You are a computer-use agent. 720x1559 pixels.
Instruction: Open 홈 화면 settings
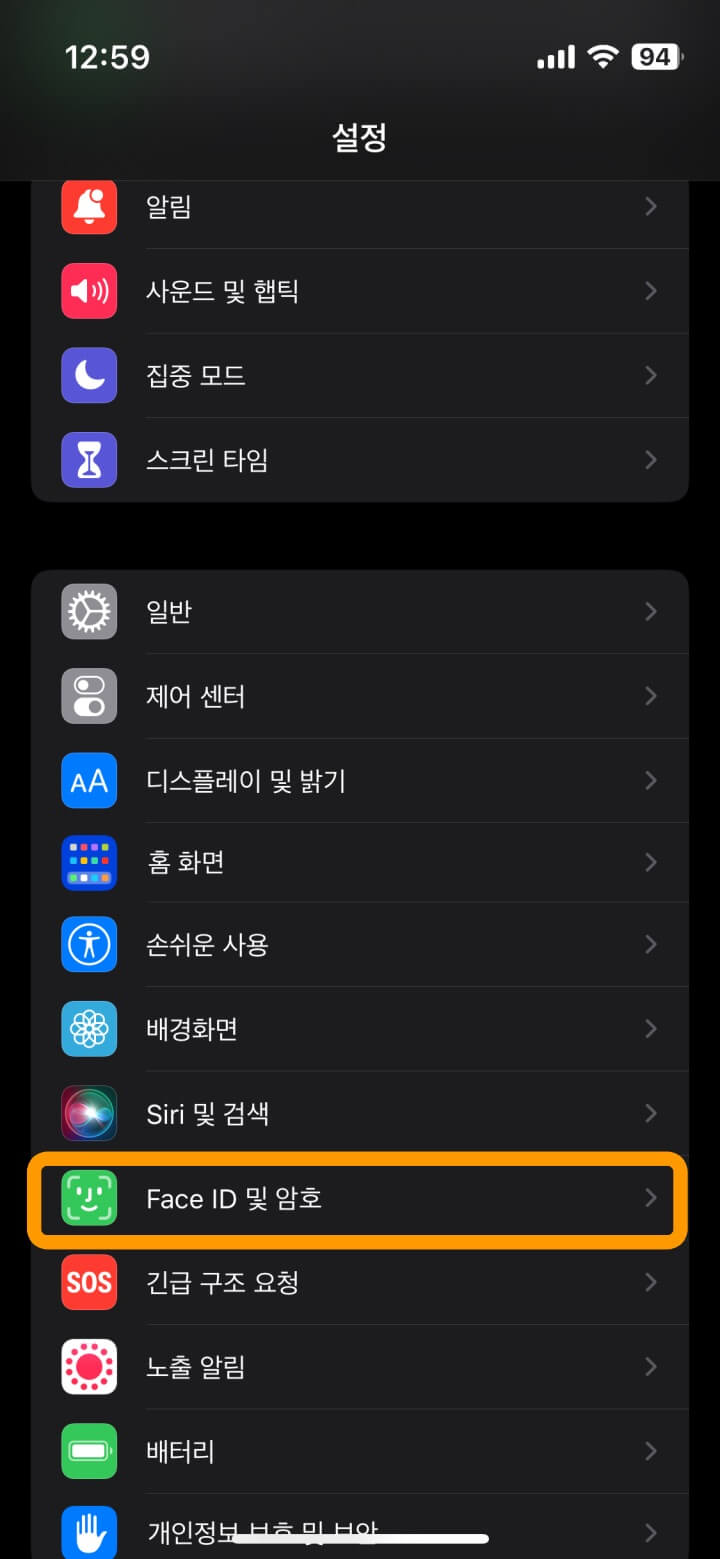360,863
